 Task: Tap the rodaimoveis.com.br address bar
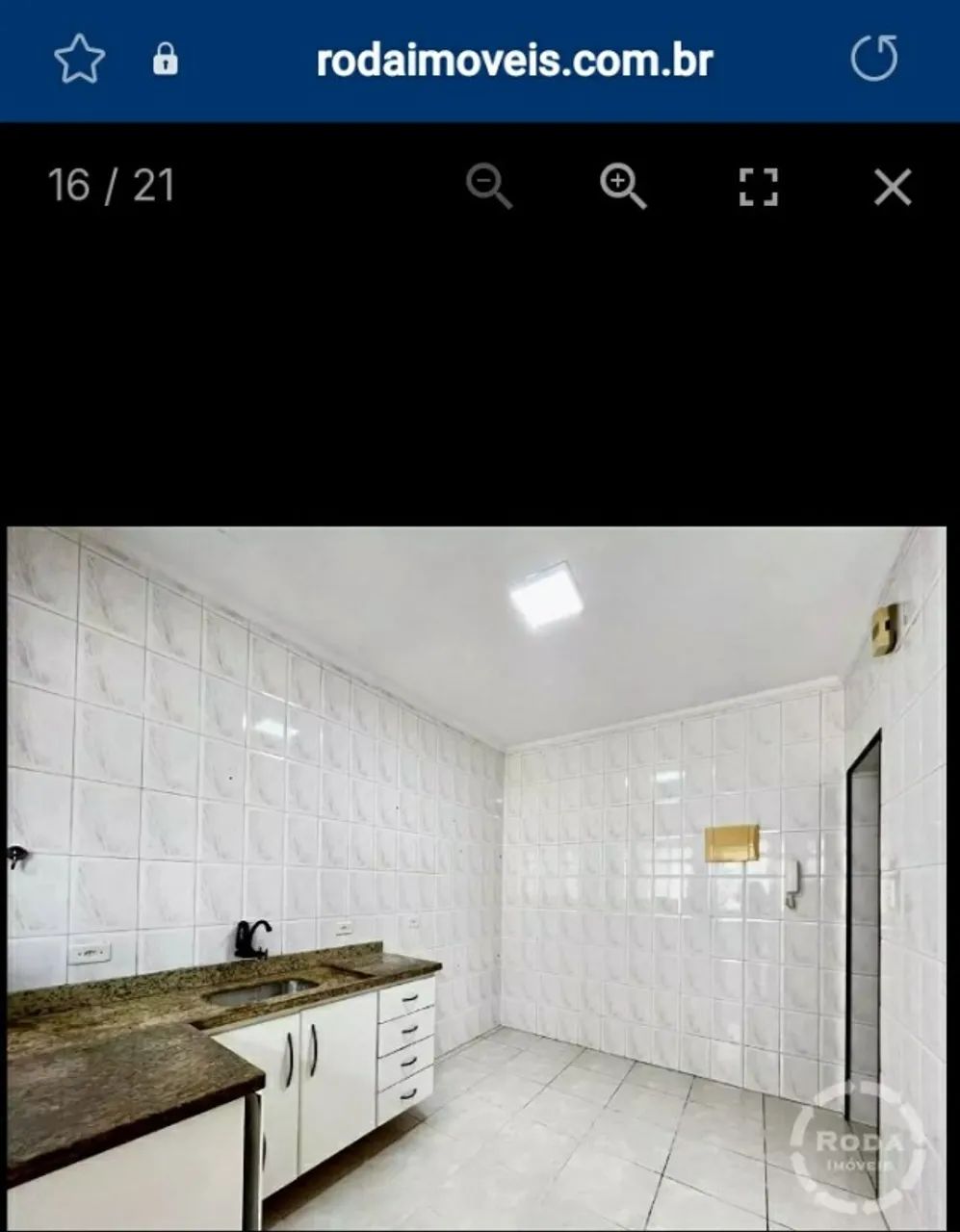(514, 61)
